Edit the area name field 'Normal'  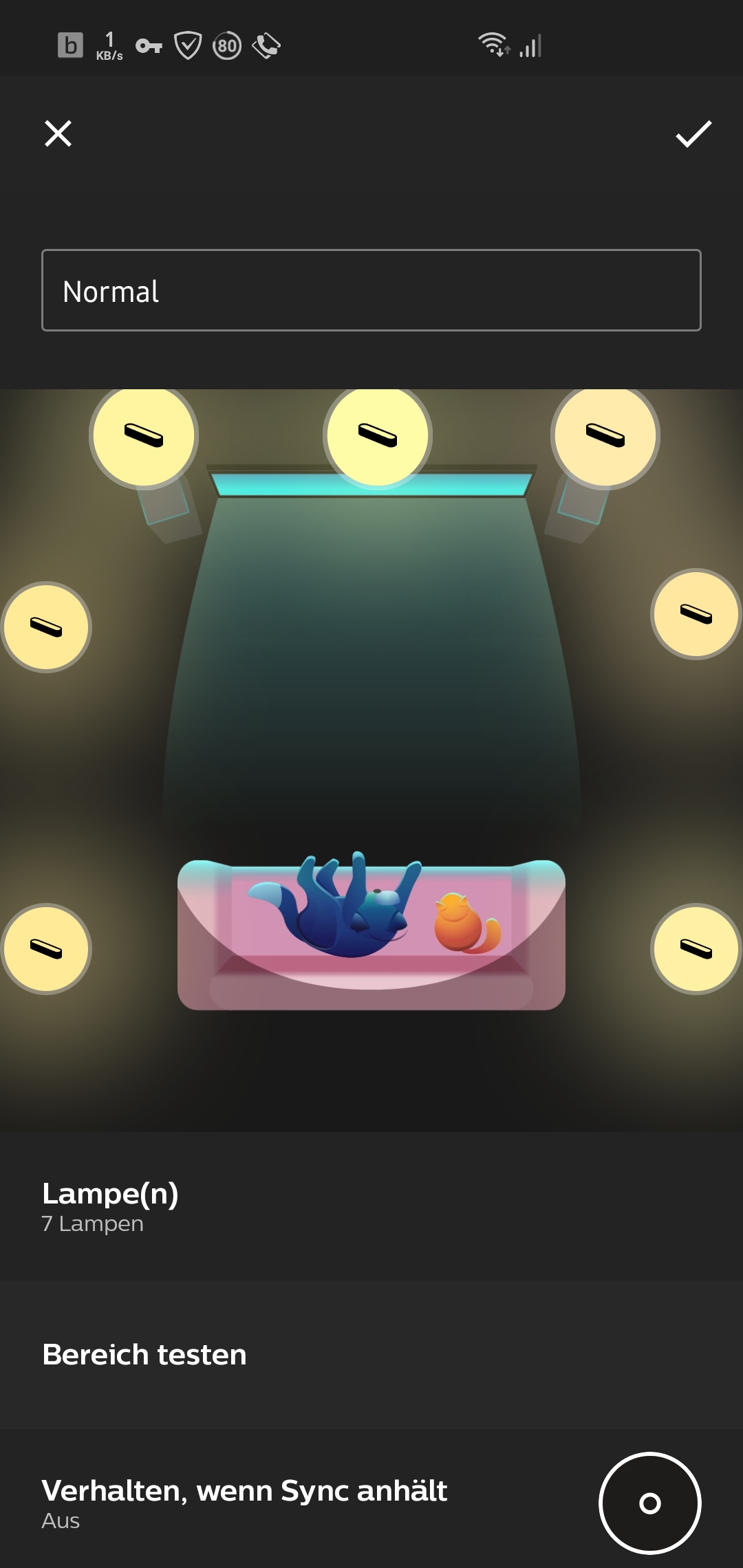[x=371, y=290]
